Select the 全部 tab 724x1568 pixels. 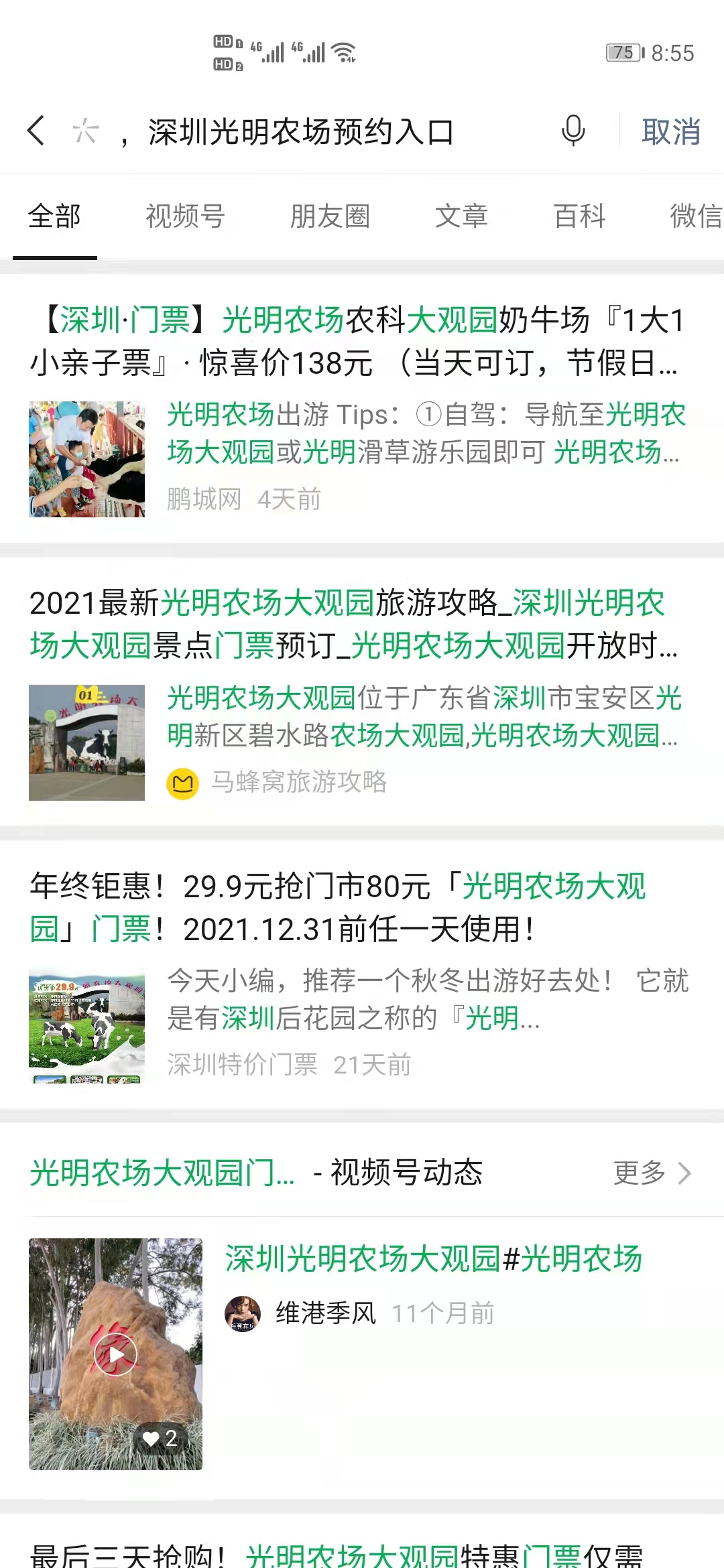click(54, 216)
